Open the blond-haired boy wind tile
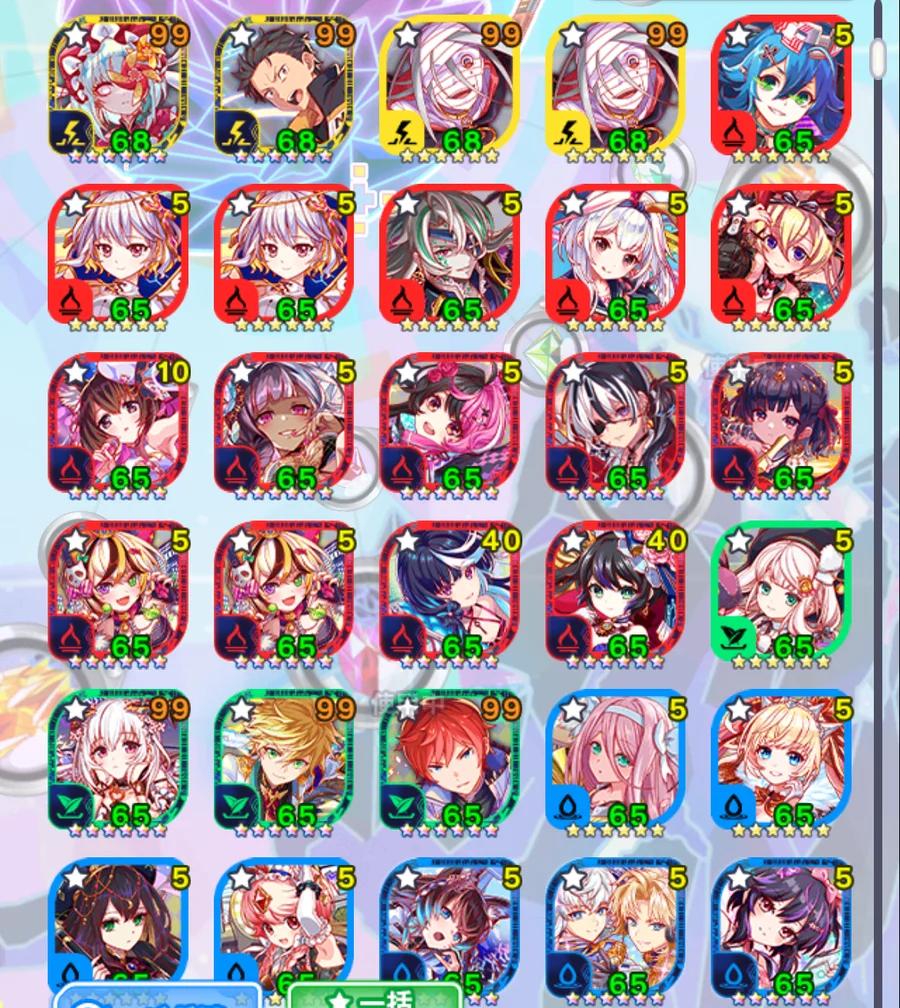 pos(284,759)
